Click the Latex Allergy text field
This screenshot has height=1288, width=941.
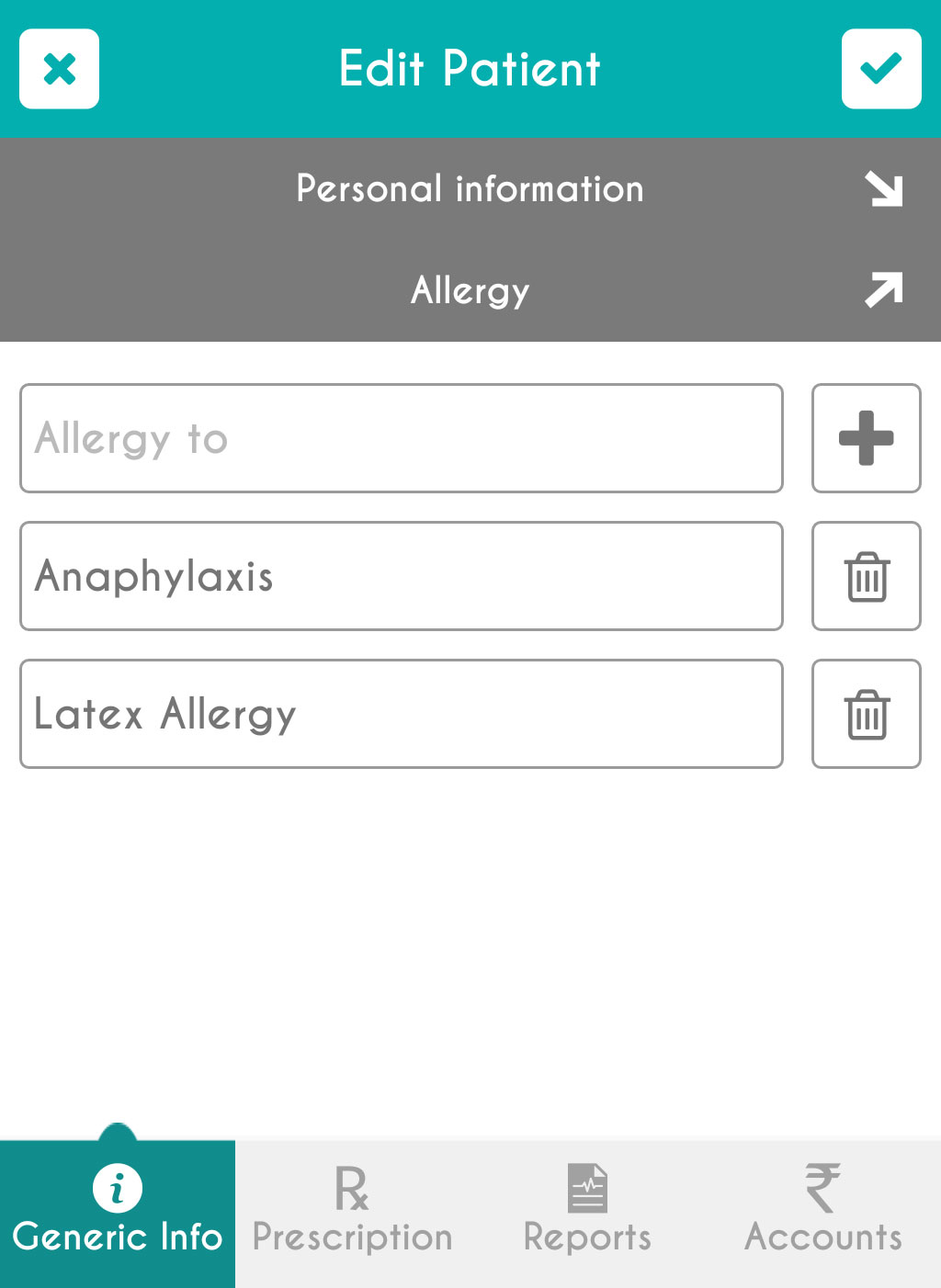click(402, 714)
